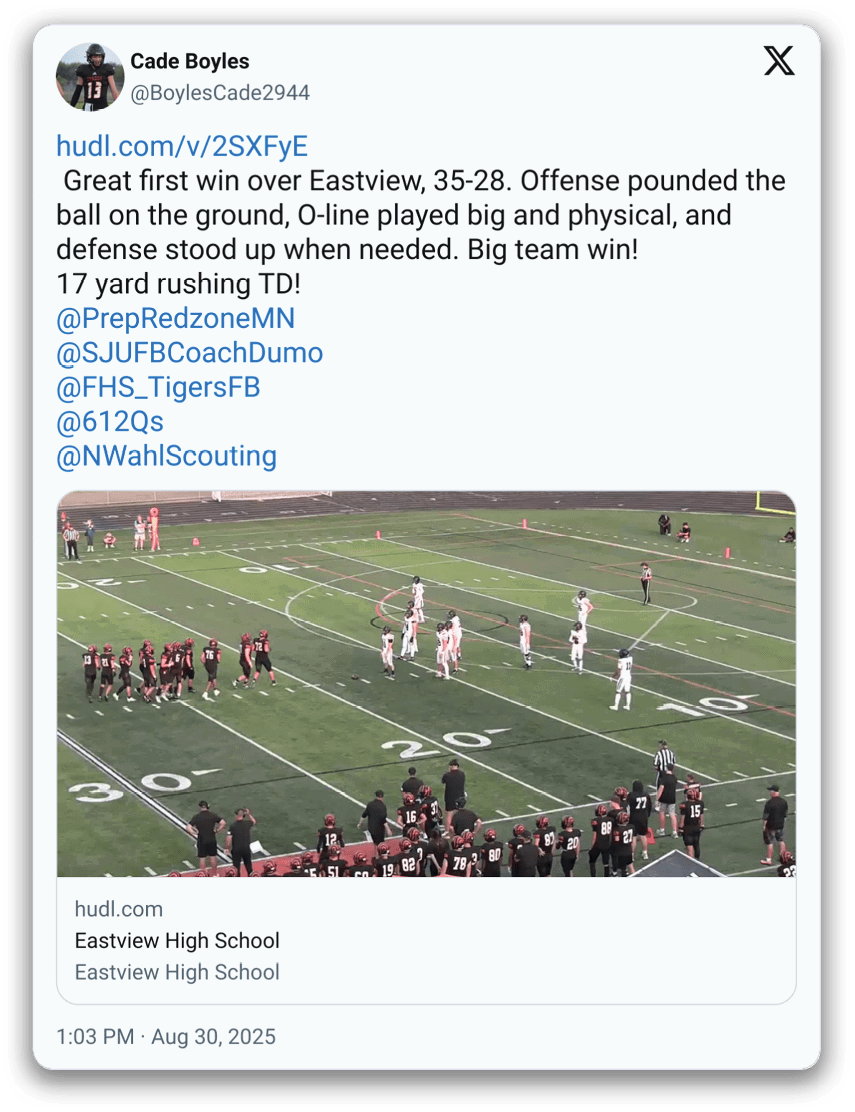The width and height of the screenshot is (855, 1112).
Task: Open the @SJUFBCoachDumo mention
Action: (x=189, y=353)
